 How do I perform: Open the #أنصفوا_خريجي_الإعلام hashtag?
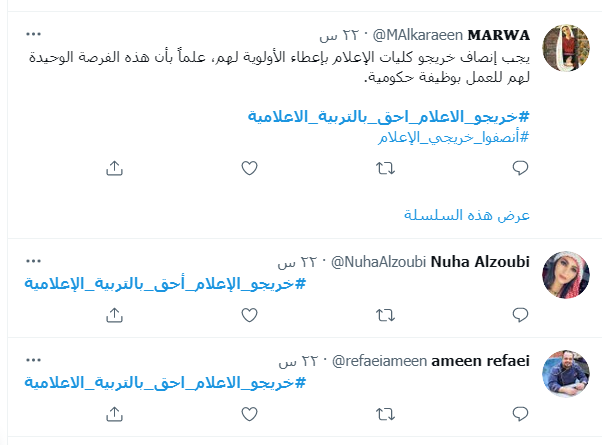[454, 137]
